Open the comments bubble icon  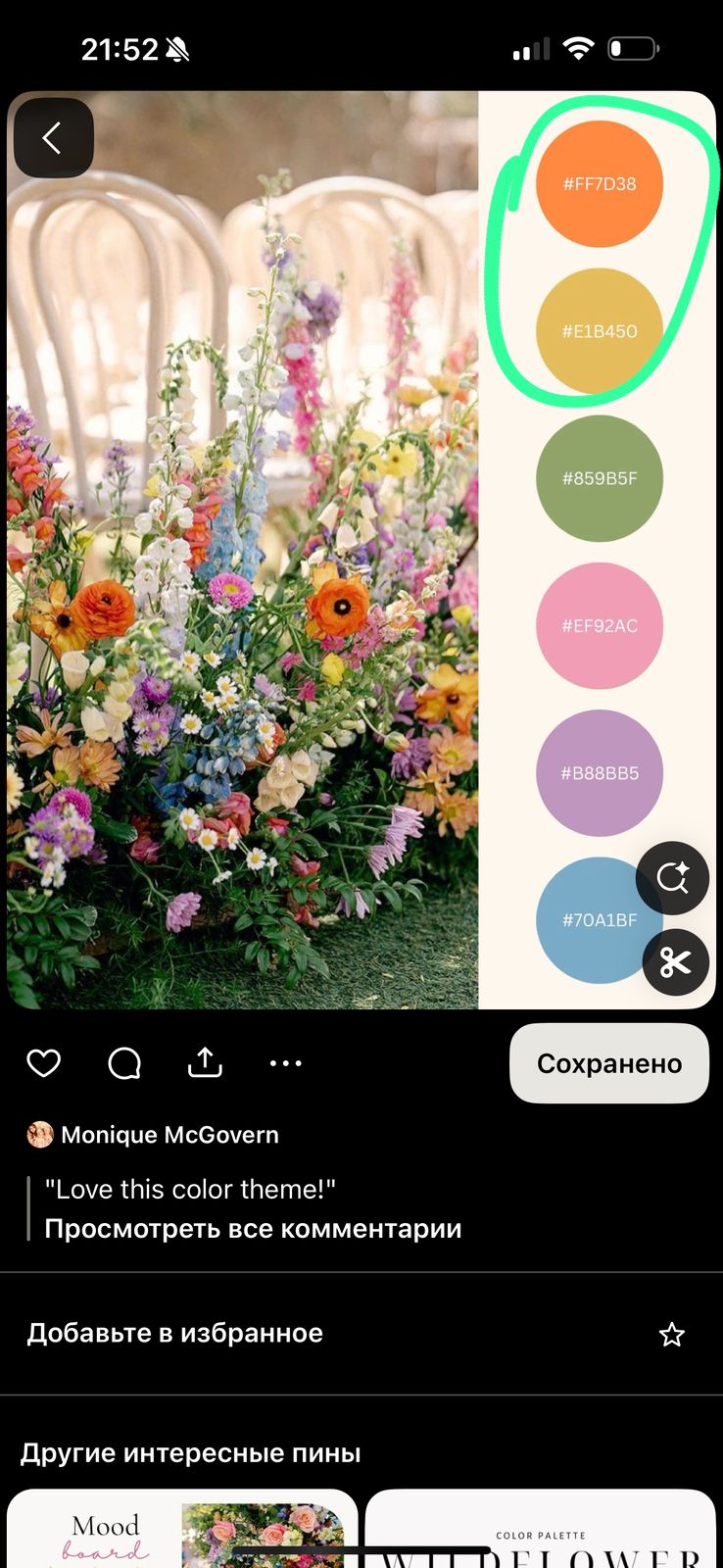tap(124, 1063)
